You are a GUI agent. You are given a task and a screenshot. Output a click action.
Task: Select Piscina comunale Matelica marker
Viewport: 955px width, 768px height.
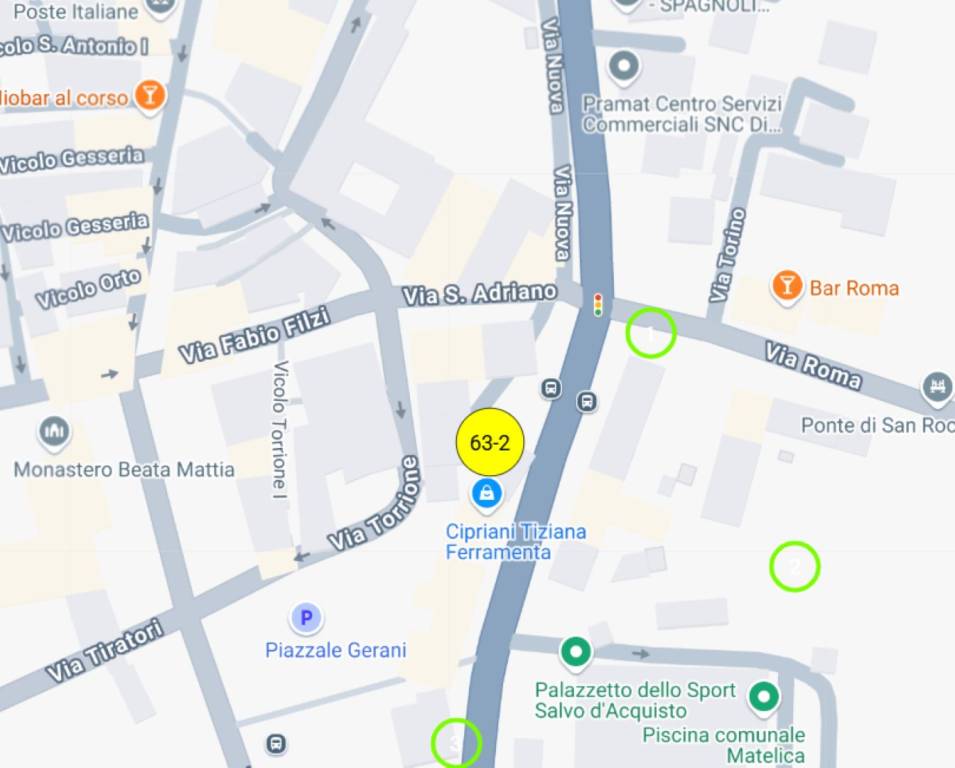coord(764,697)
